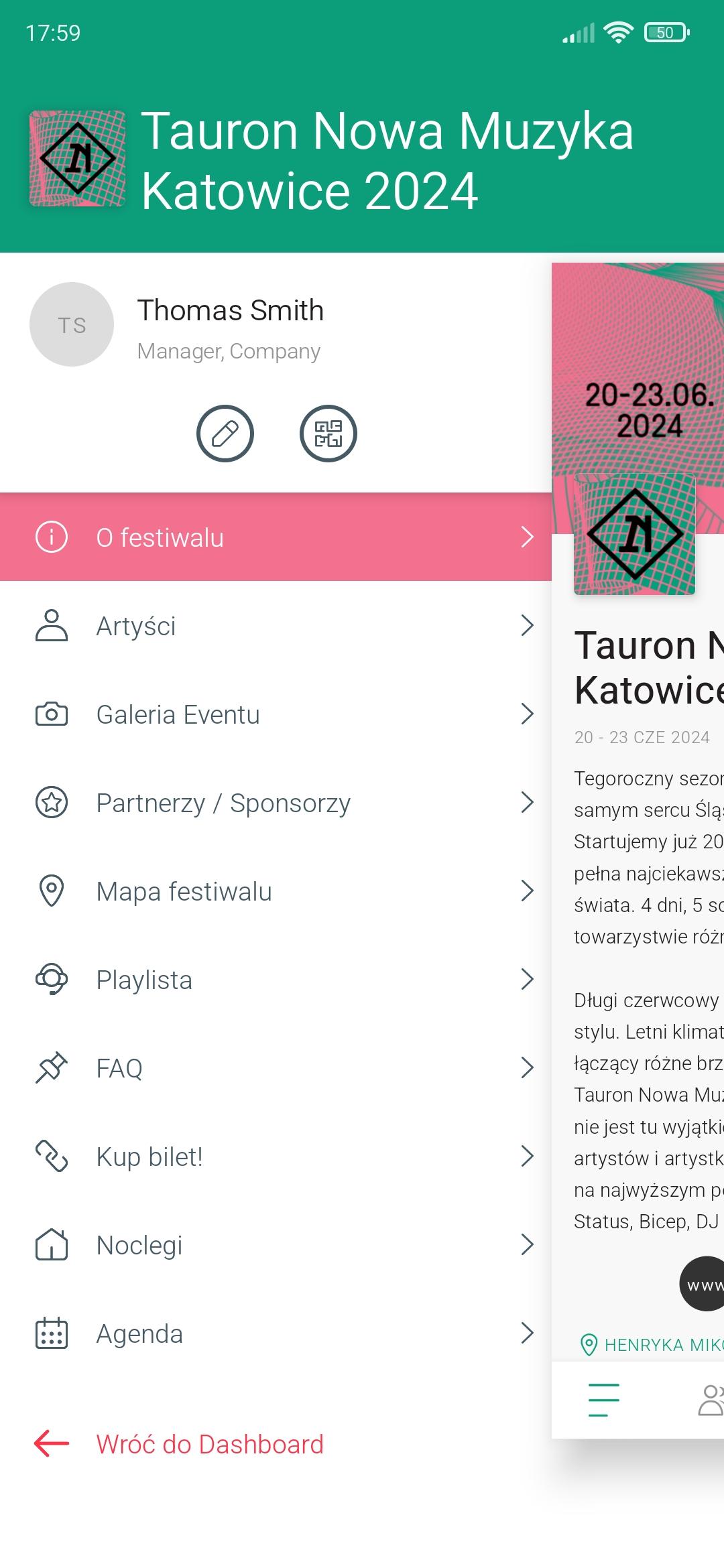Tap the edit profile pencil icon
Screen dimensions: 724x1568
pyautogui.click(x=225, y=434)
